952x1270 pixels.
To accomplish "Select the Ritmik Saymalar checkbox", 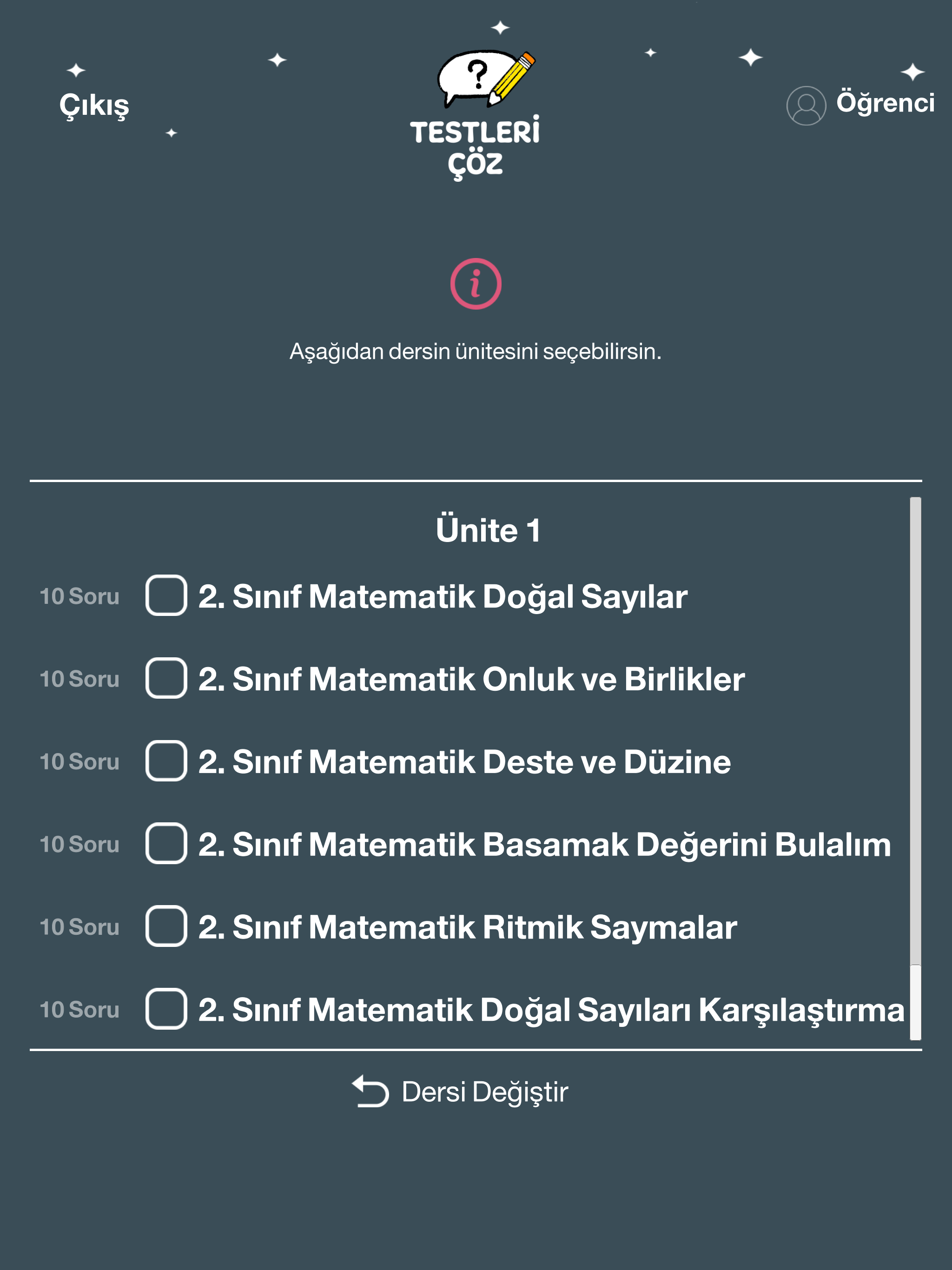I will point(166,926).
